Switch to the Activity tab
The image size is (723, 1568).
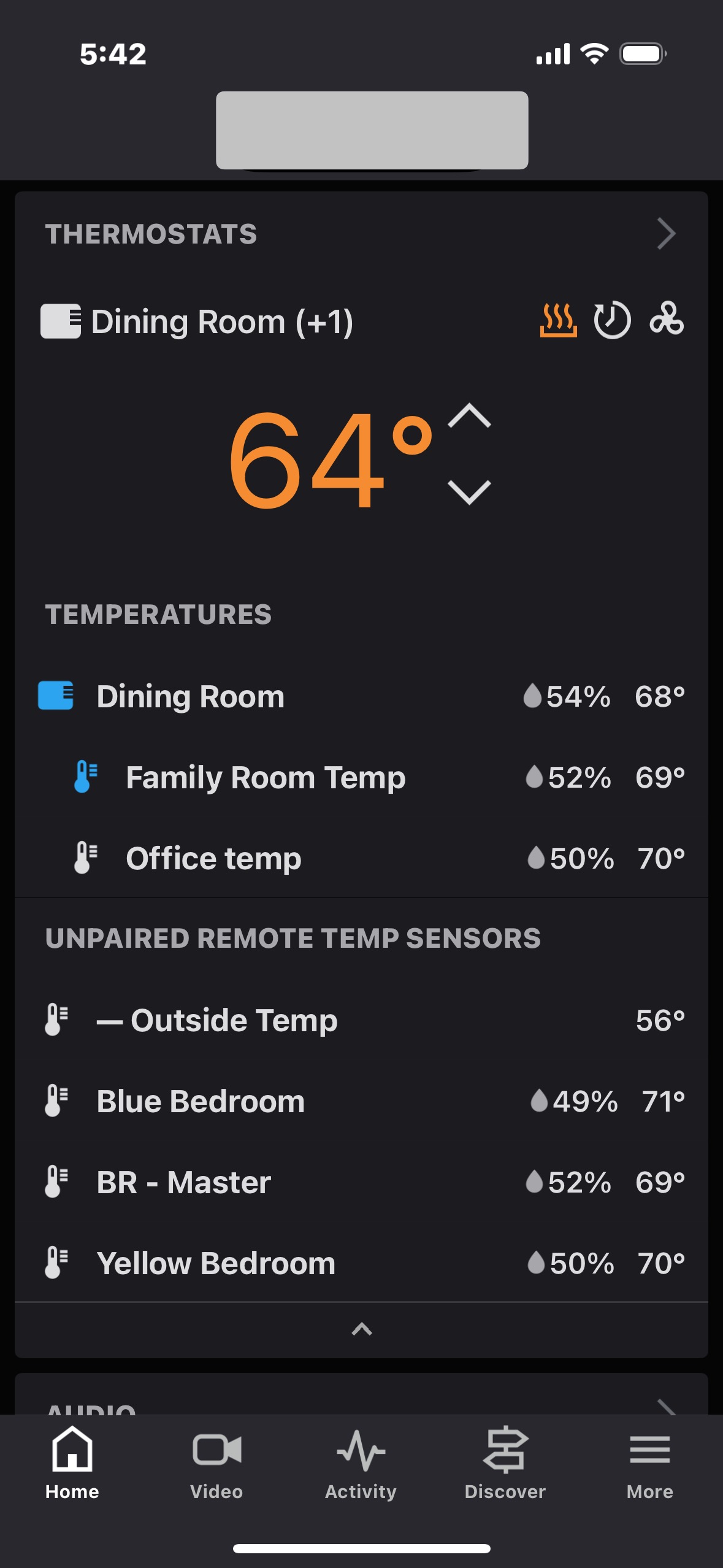[x=361, y=1464]
